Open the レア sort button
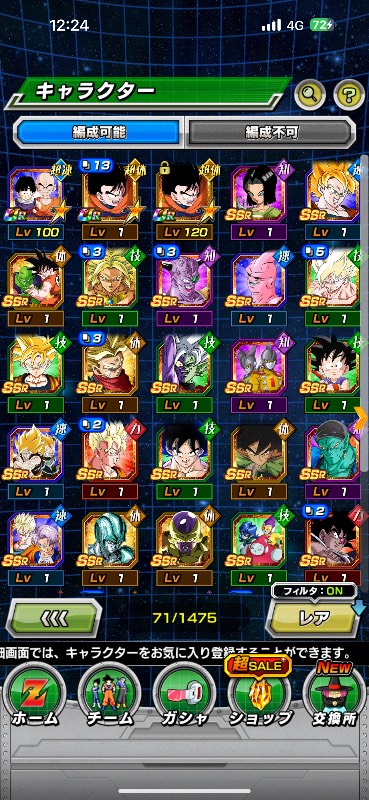 tap(314, 618)
